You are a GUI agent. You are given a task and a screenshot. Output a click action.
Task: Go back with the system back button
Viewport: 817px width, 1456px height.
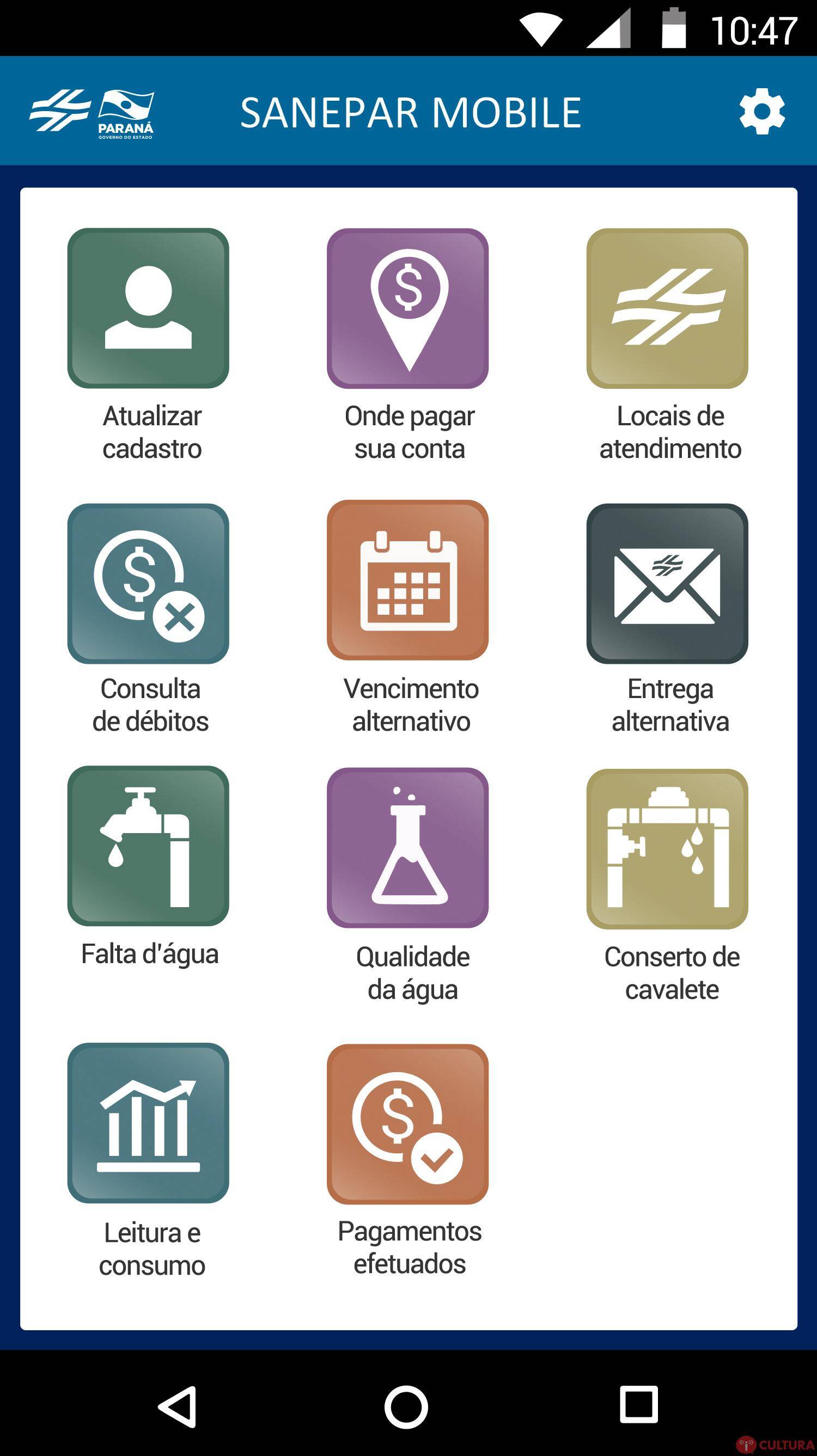point(178,1406)
